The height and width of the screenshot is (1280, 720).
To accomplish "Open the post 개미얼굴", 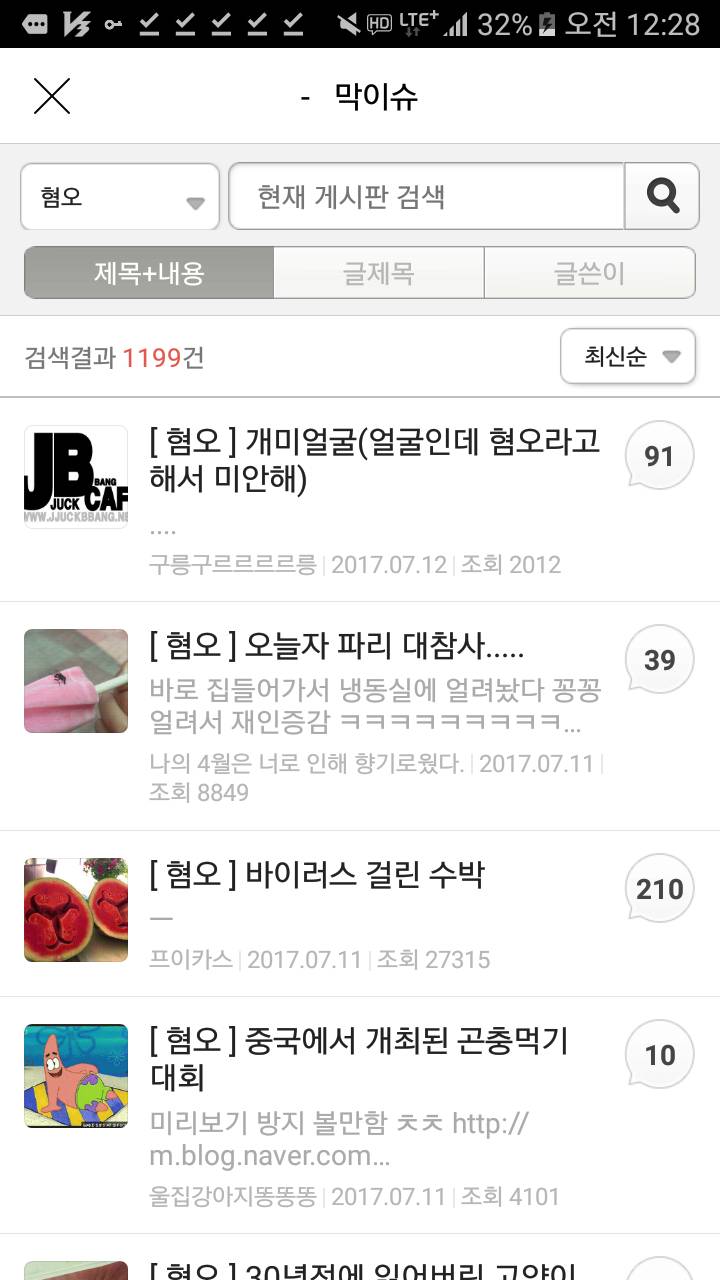I will 374,459.
